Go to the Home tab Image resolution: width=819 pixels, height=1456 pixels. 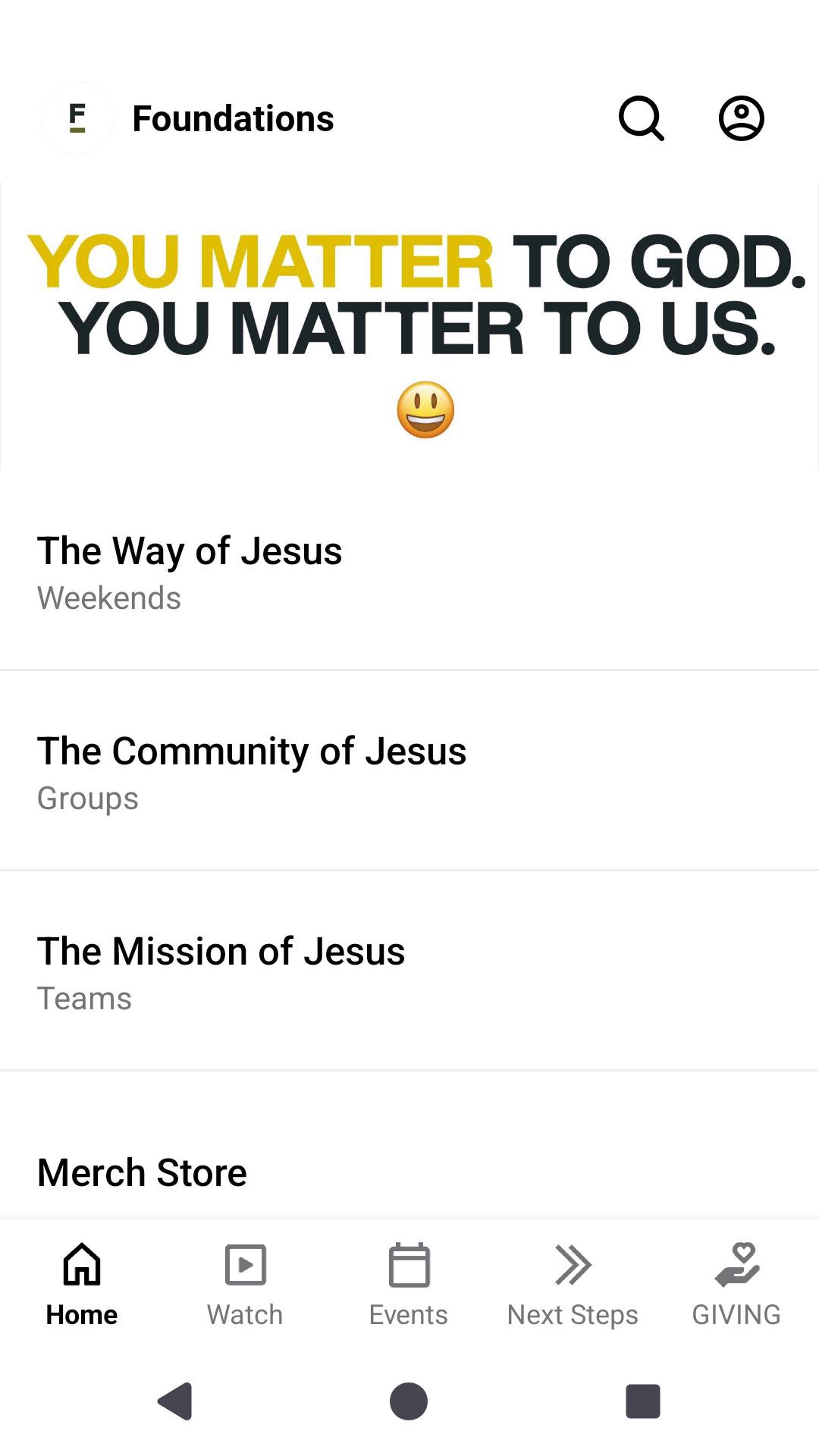(82, 1285)
